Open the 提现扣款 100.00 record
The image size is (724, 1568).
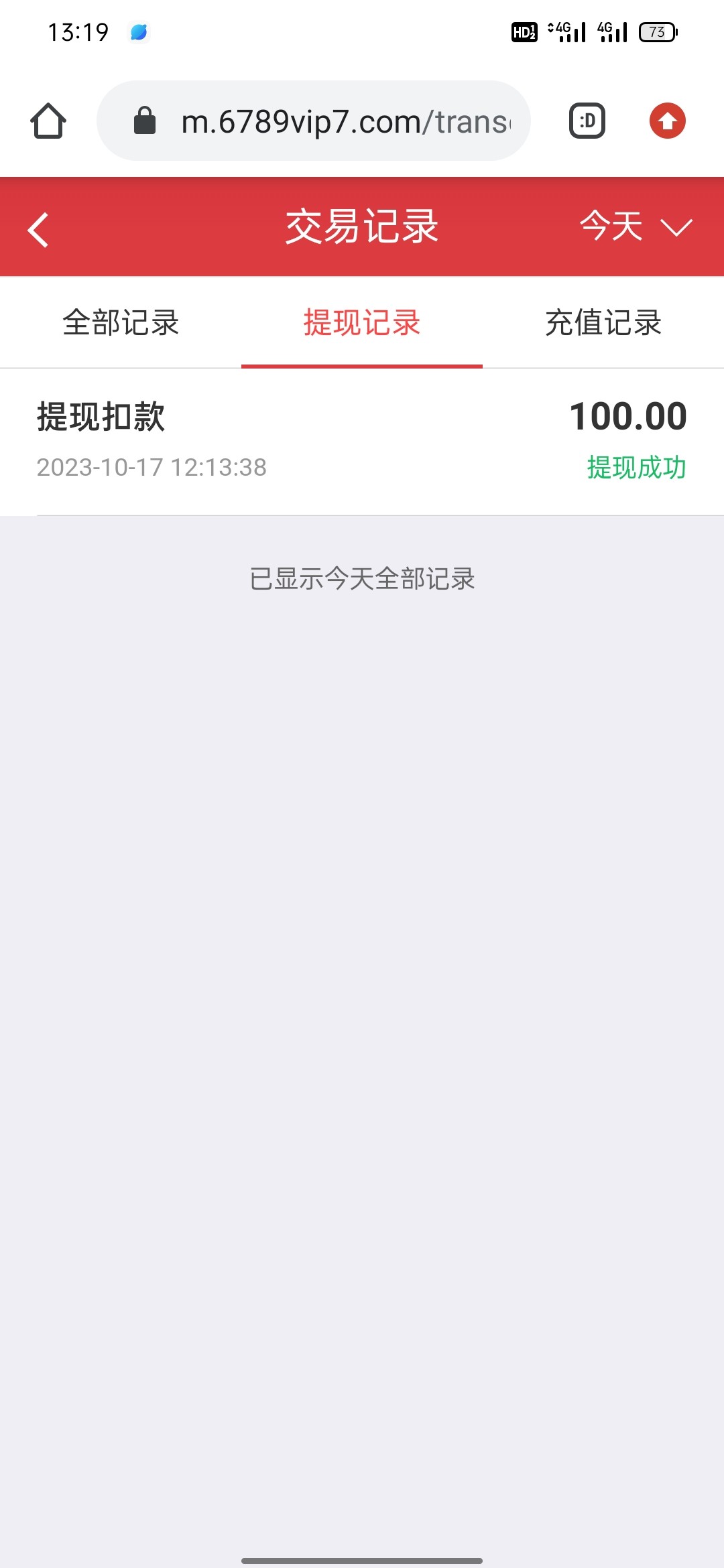[362, 441]
